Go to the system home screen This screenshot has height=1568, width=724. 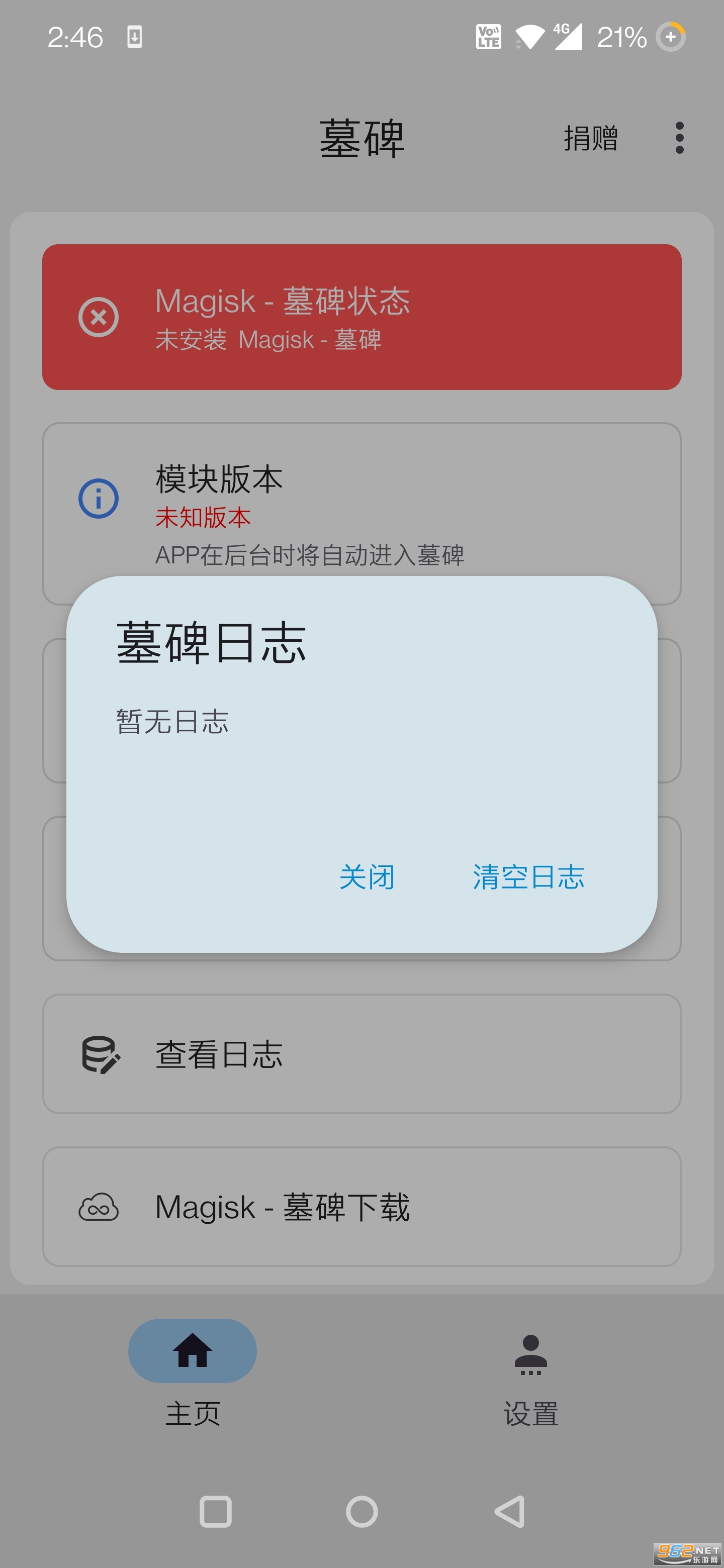point(361,1511)
